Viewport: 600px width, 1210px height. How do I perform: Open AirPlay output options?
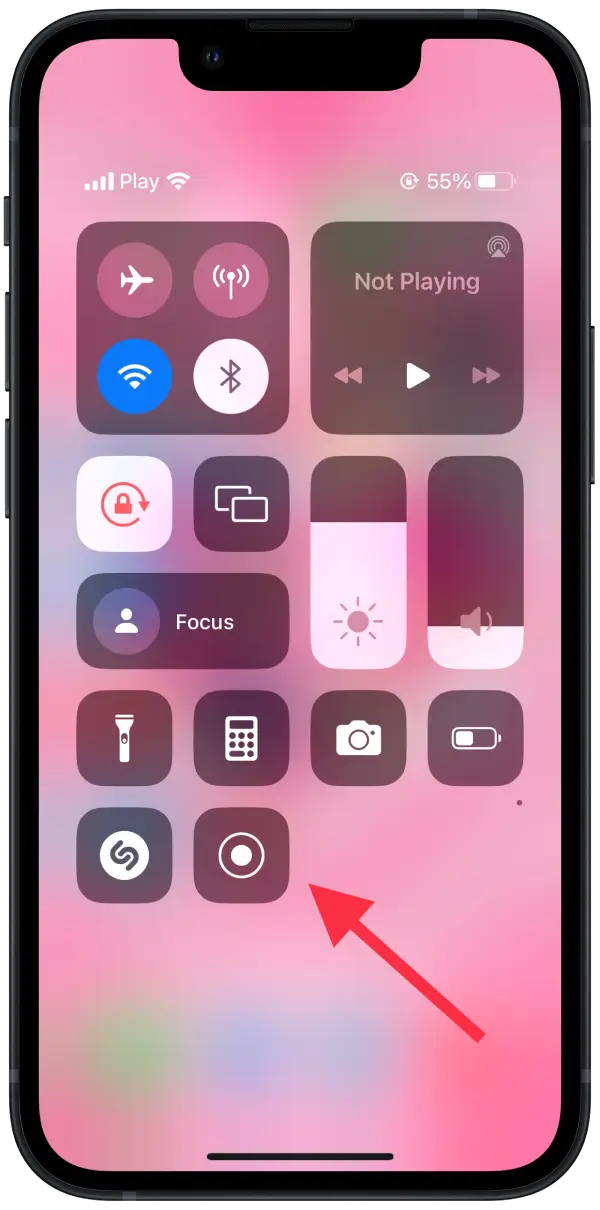click(x=497, y=246)
